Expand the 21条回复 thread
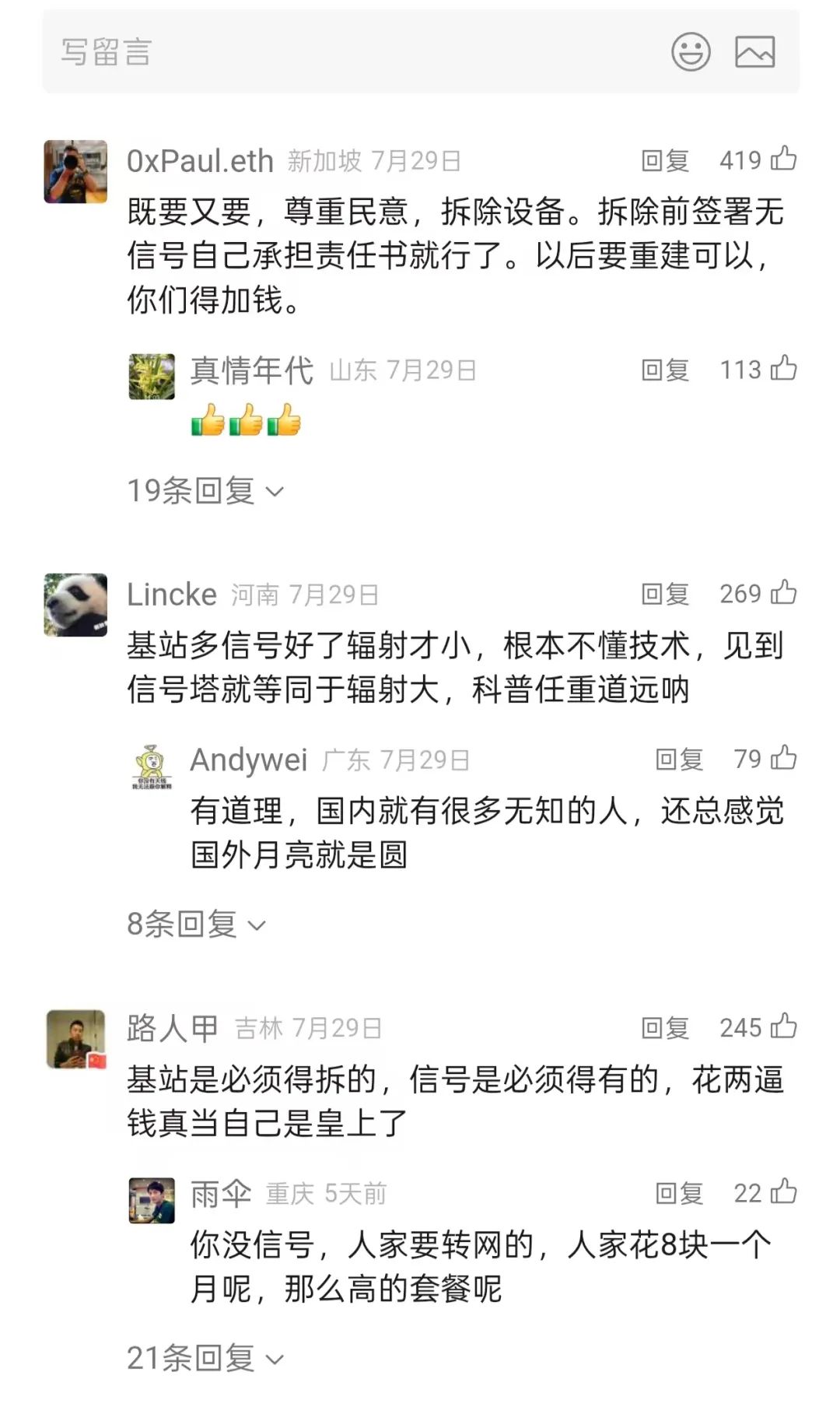 point(205,1359)
